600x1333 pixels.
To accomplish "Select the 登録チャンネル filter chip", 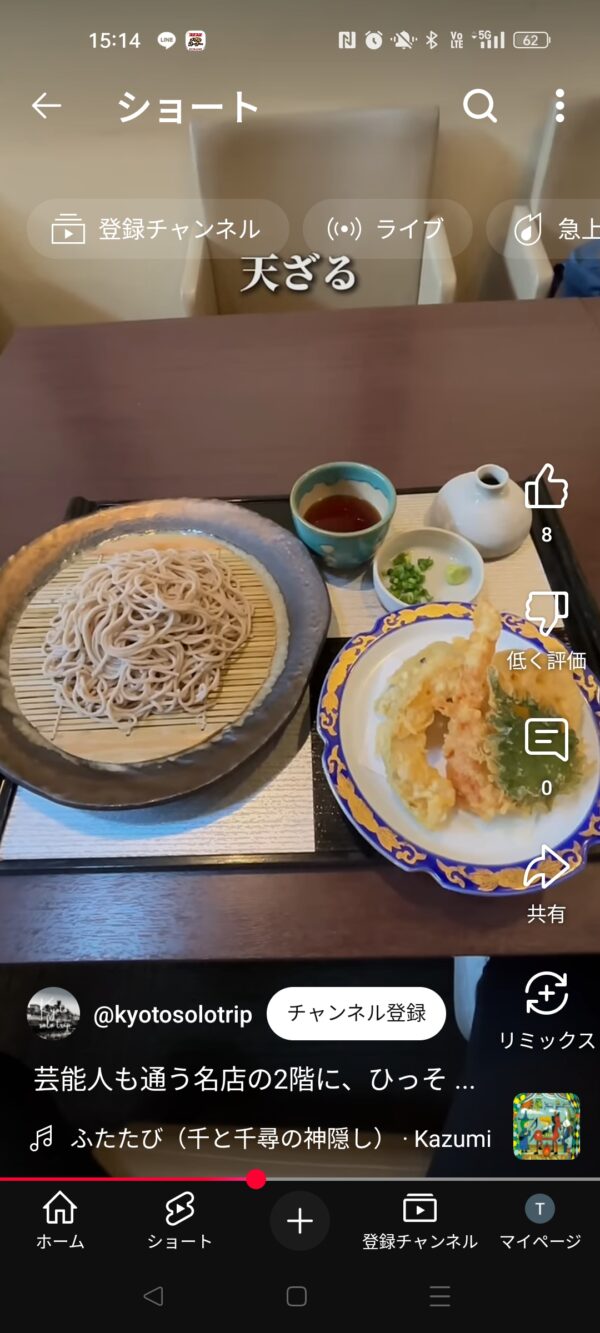I will (157, 229).
